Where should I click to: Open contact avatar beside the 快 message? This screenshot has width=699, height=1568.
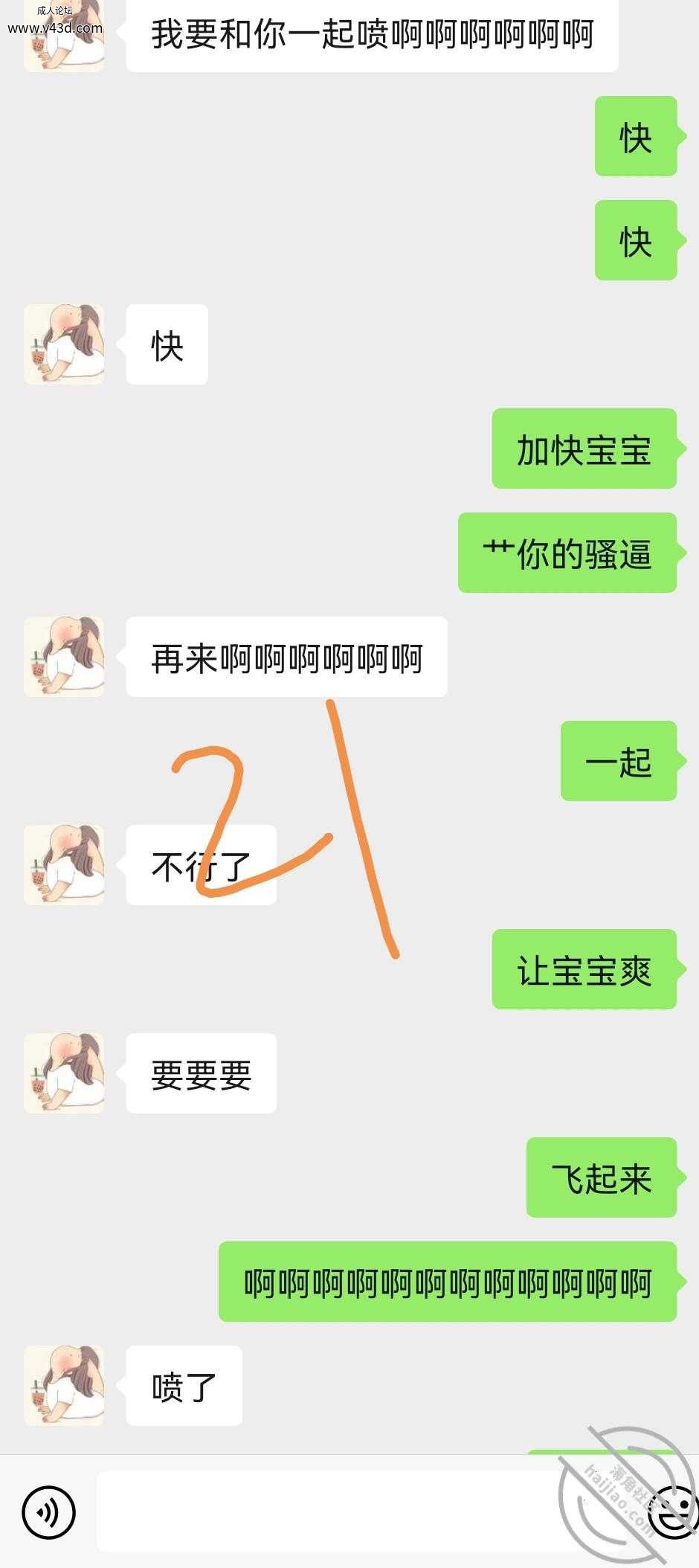click(x=64, y=344)
